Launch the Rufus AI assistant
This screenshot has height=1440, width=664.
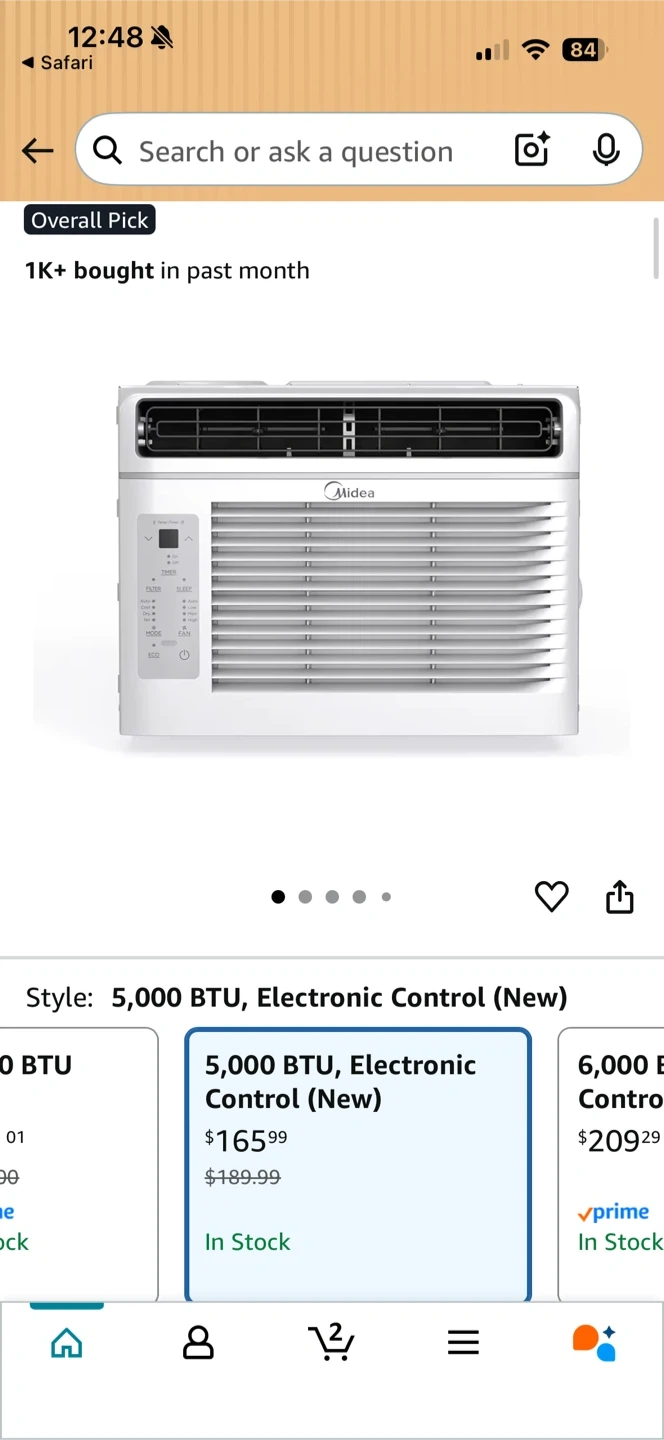[x=594, y=1343]
